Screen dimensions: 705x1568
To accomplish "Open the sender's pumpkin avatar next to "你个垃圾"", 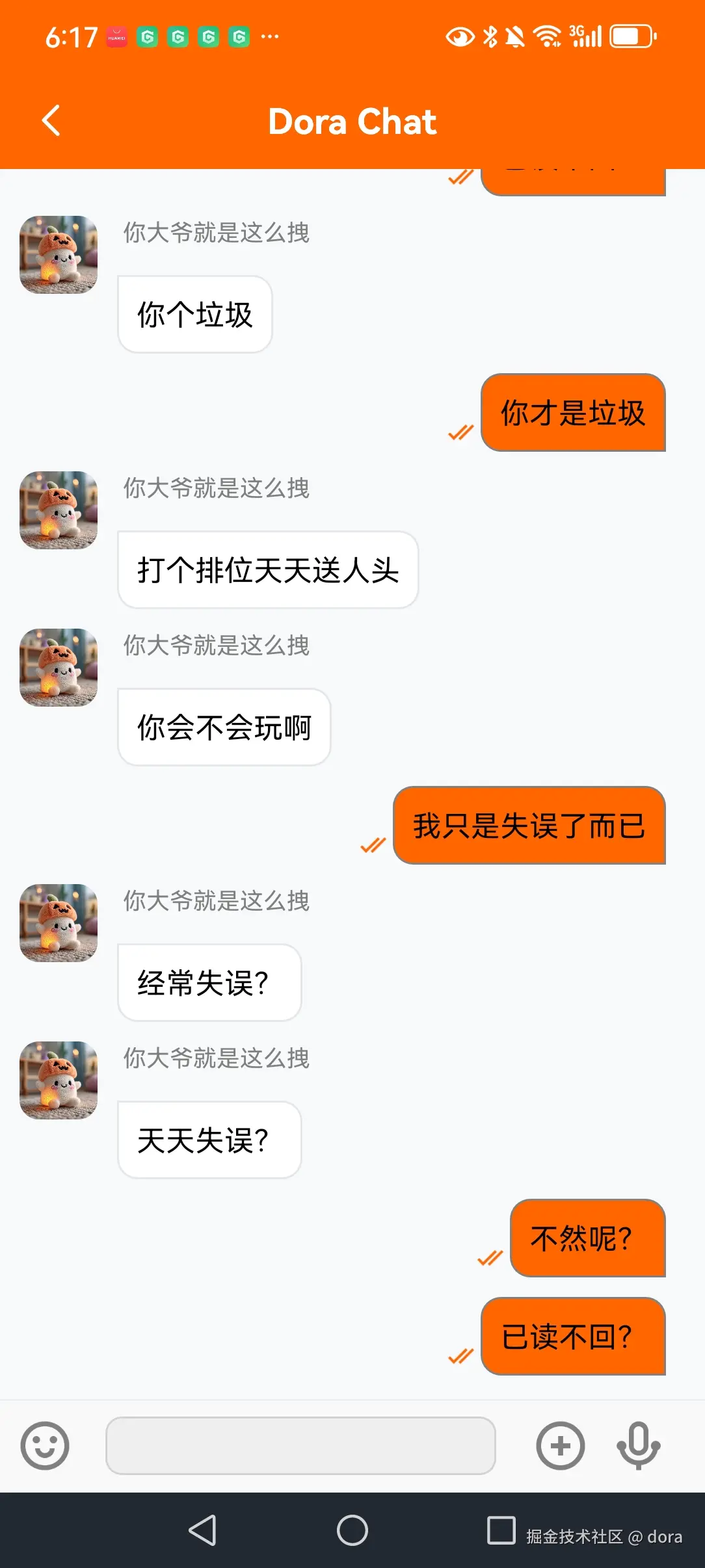I will [58, 255].
